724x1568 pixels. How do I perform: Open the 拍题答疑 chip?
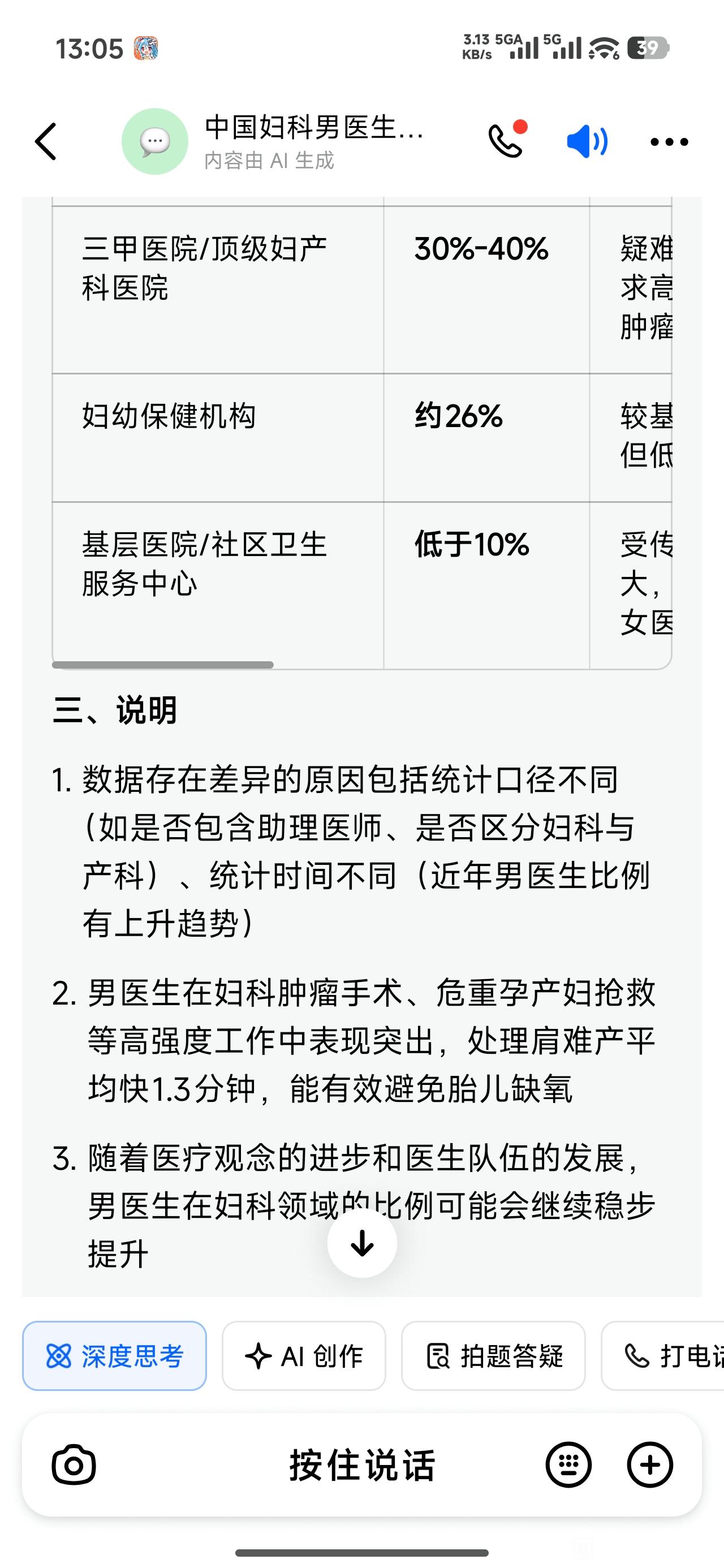[493, 1355]
